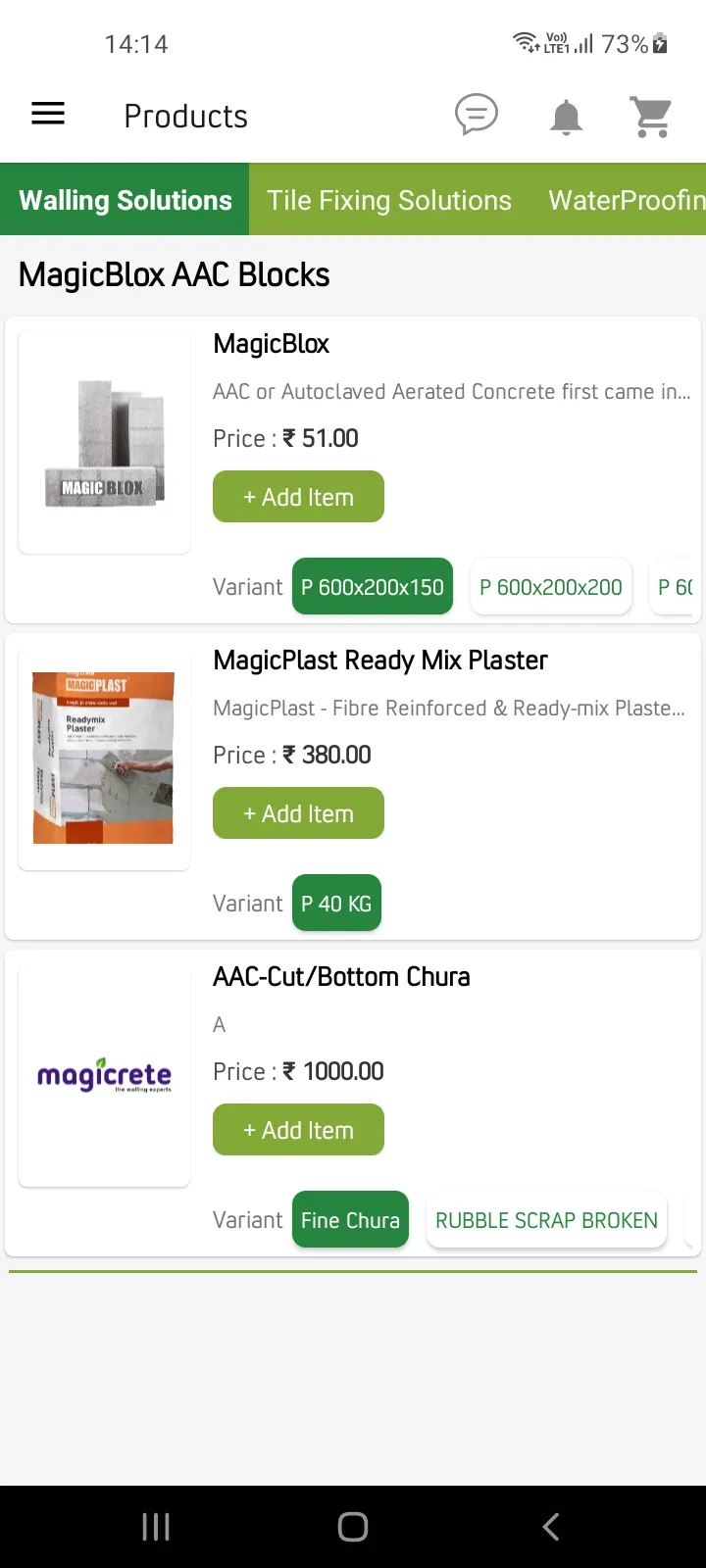Open notifications via the bell icon
Screen dimensions: 706x1568
point(566,116)
